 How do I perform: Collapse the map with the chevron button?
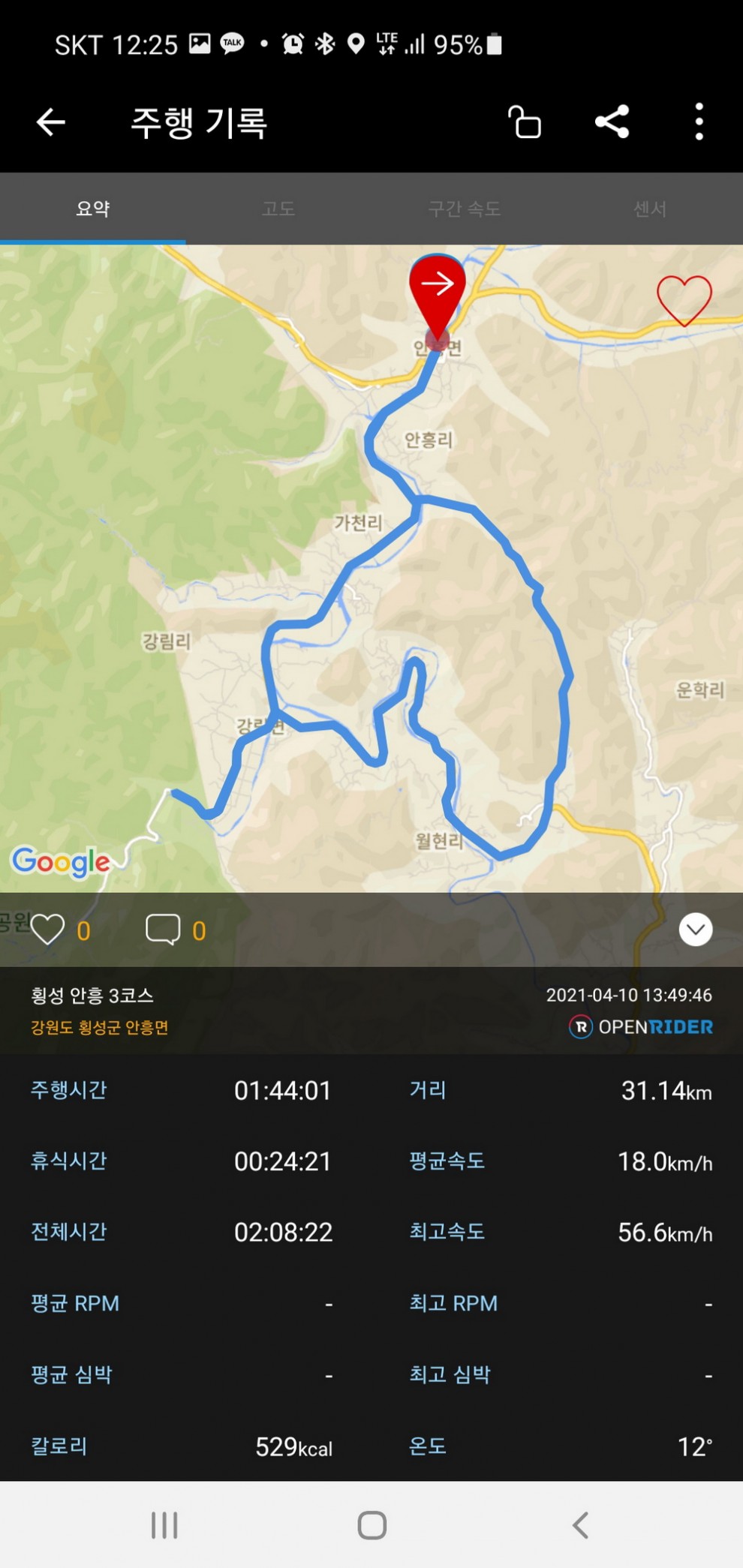click(695, 930)
